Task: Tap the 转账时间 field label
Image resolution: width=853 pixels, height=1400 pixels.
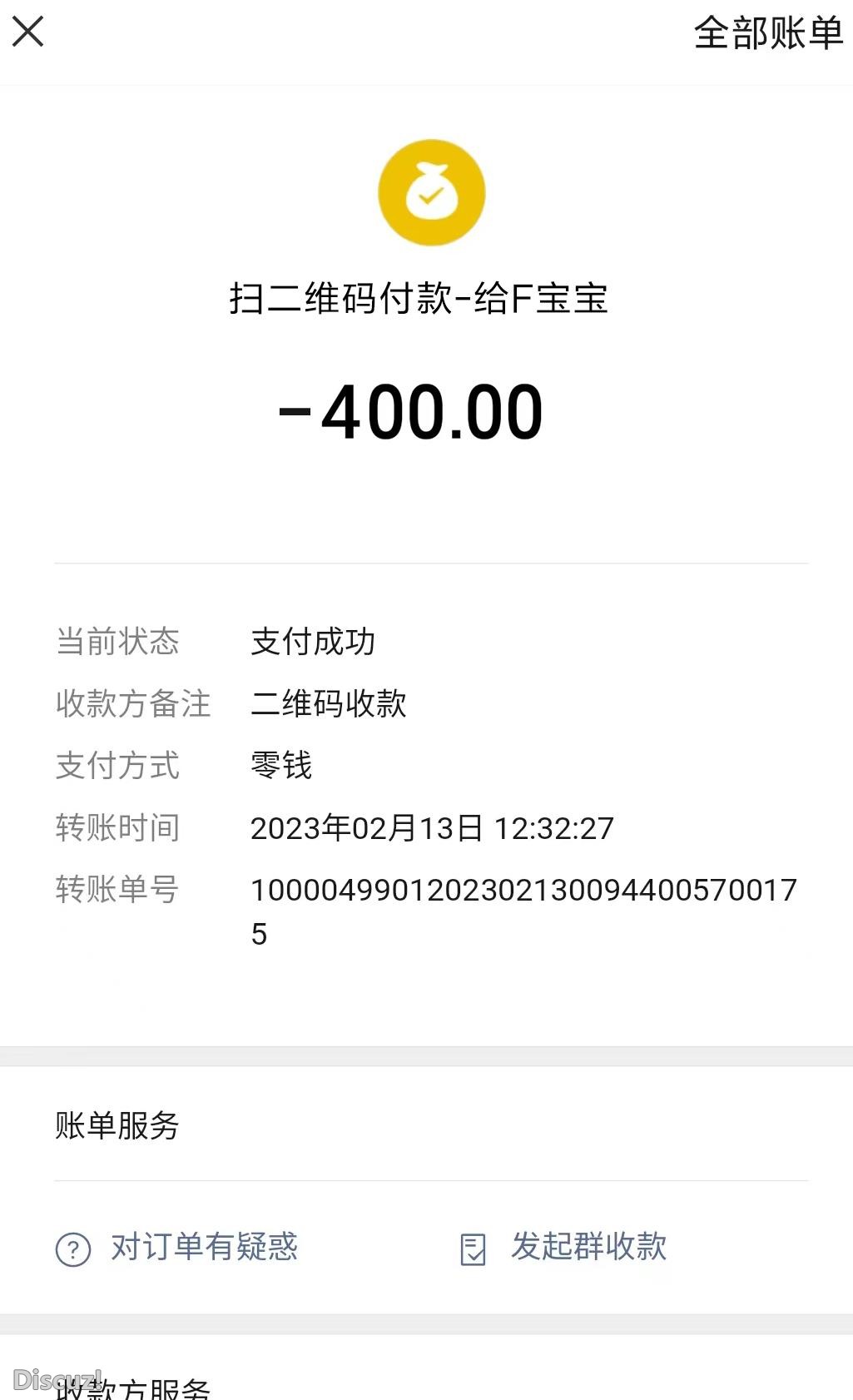Action: coord(117,829)
